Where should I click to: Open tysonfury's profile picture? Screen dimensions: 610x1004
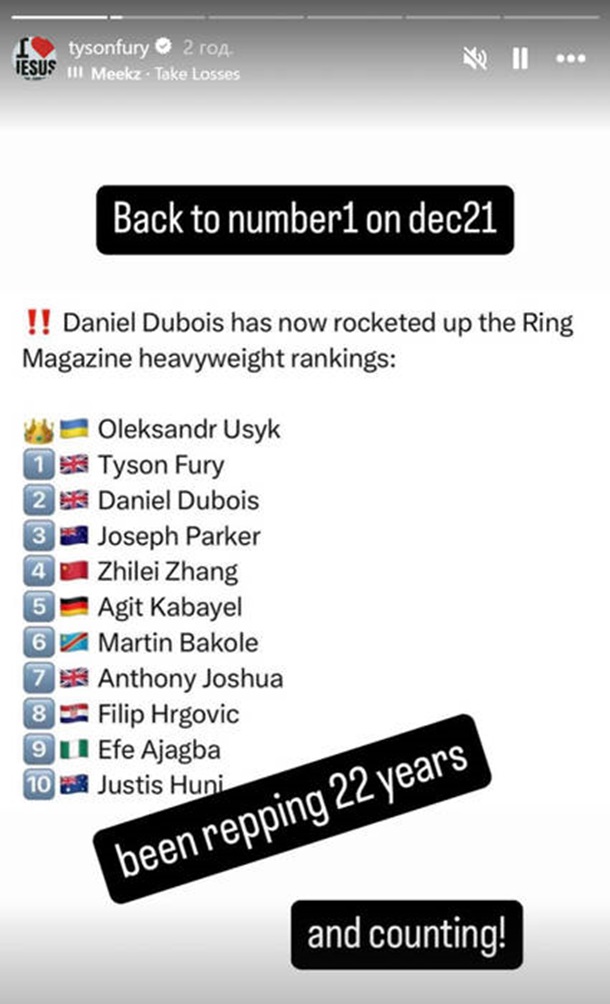click(34, 59)
